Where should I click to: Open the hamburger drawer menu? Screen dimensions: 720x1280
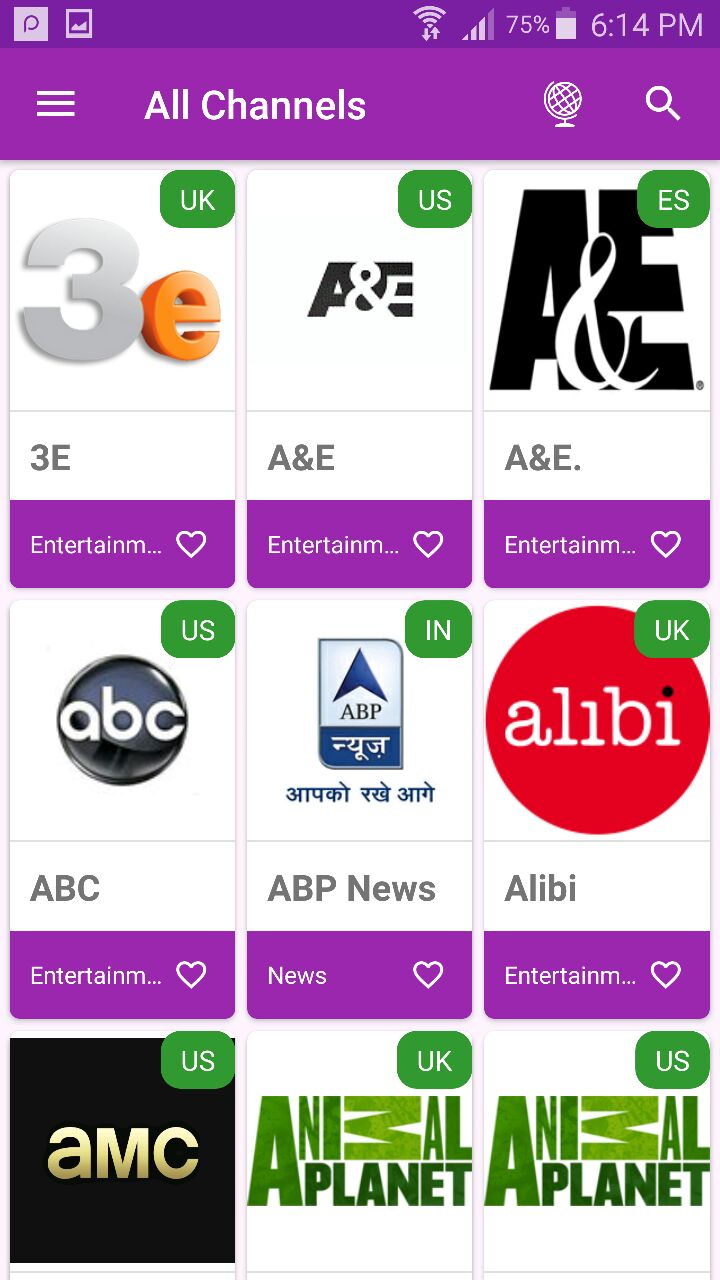(56, 104)
